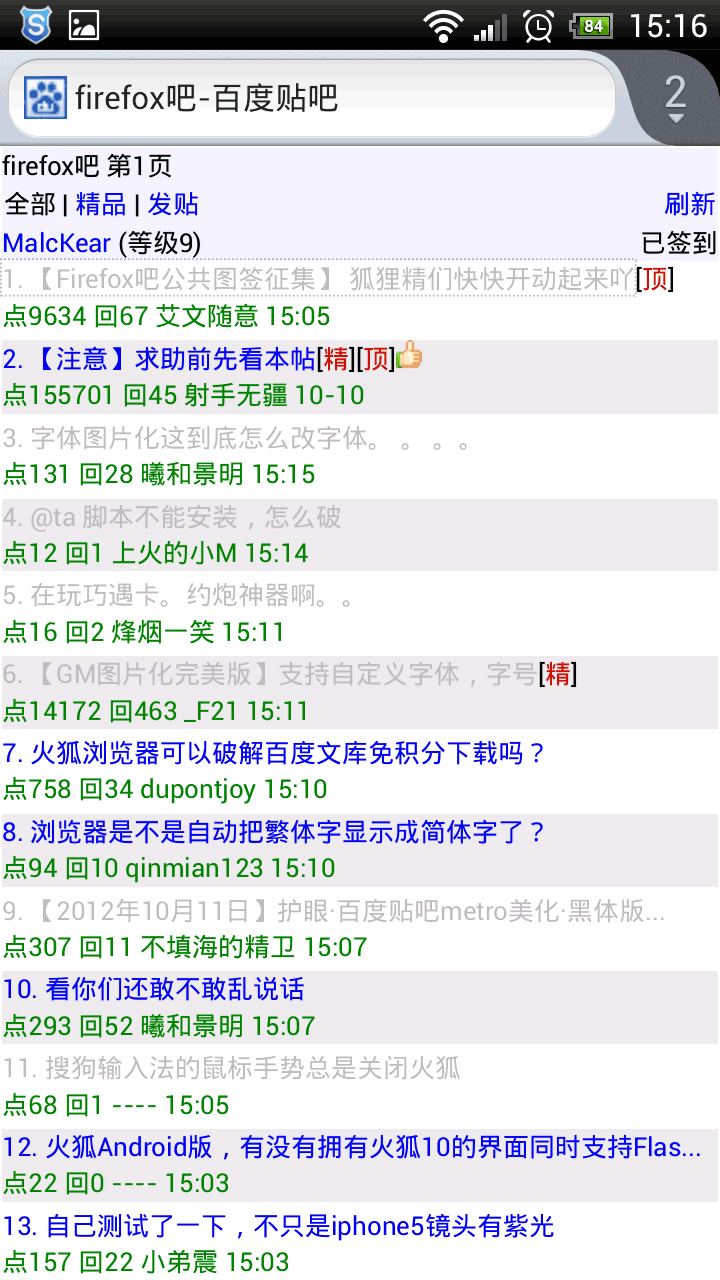Click the [顶] tag on the first thread
Screen dimensions: 720x1280
click(x=655, y=280)
